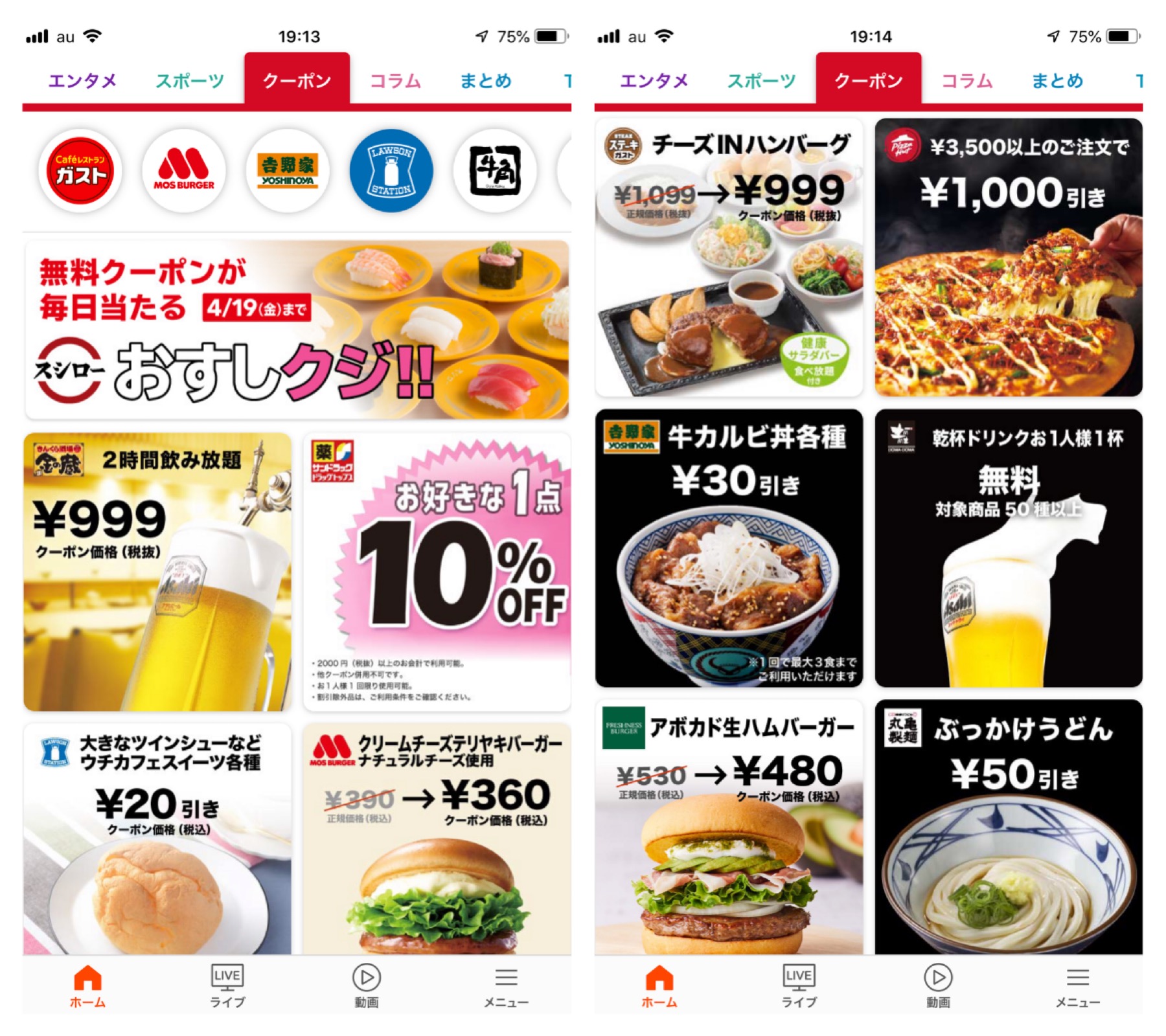Screen dimensions: 1166x1036
Task: Open the ぶっかけうどん ¥50引き coupon
Action: pyautogui.click(x=1009, y=827)
